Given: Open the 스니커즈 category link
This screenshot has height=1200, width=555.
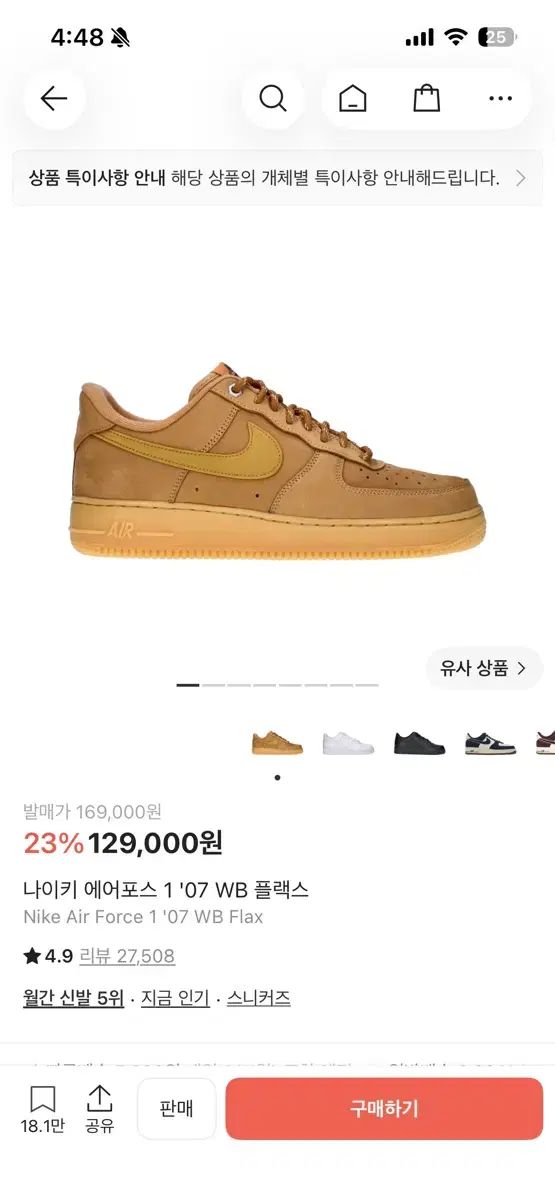Looking at the screenshot, I should [258, 998].
